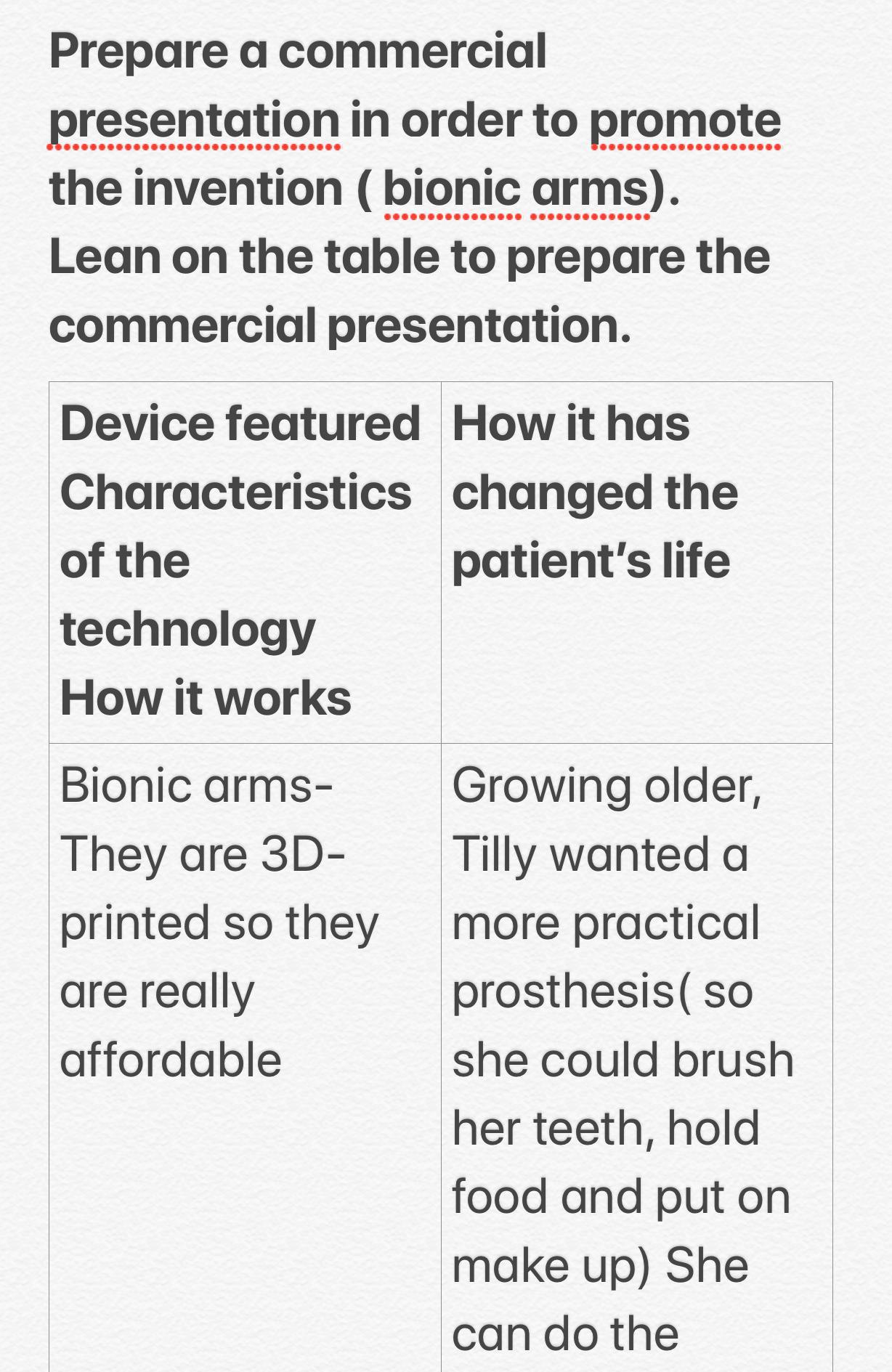Tap the underlined word "promote" for spelling suggestions
The image size is (892, 1372).
[685, 121]
